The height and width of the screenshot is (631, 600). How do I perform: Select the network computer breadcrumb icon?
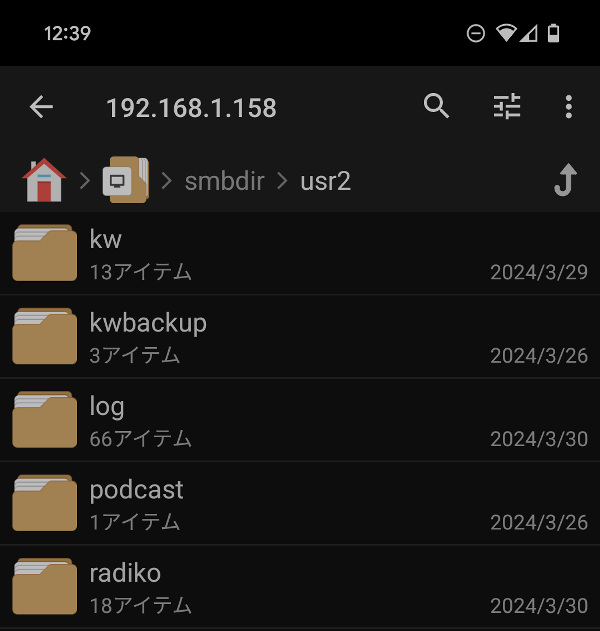tap(127, 181)
